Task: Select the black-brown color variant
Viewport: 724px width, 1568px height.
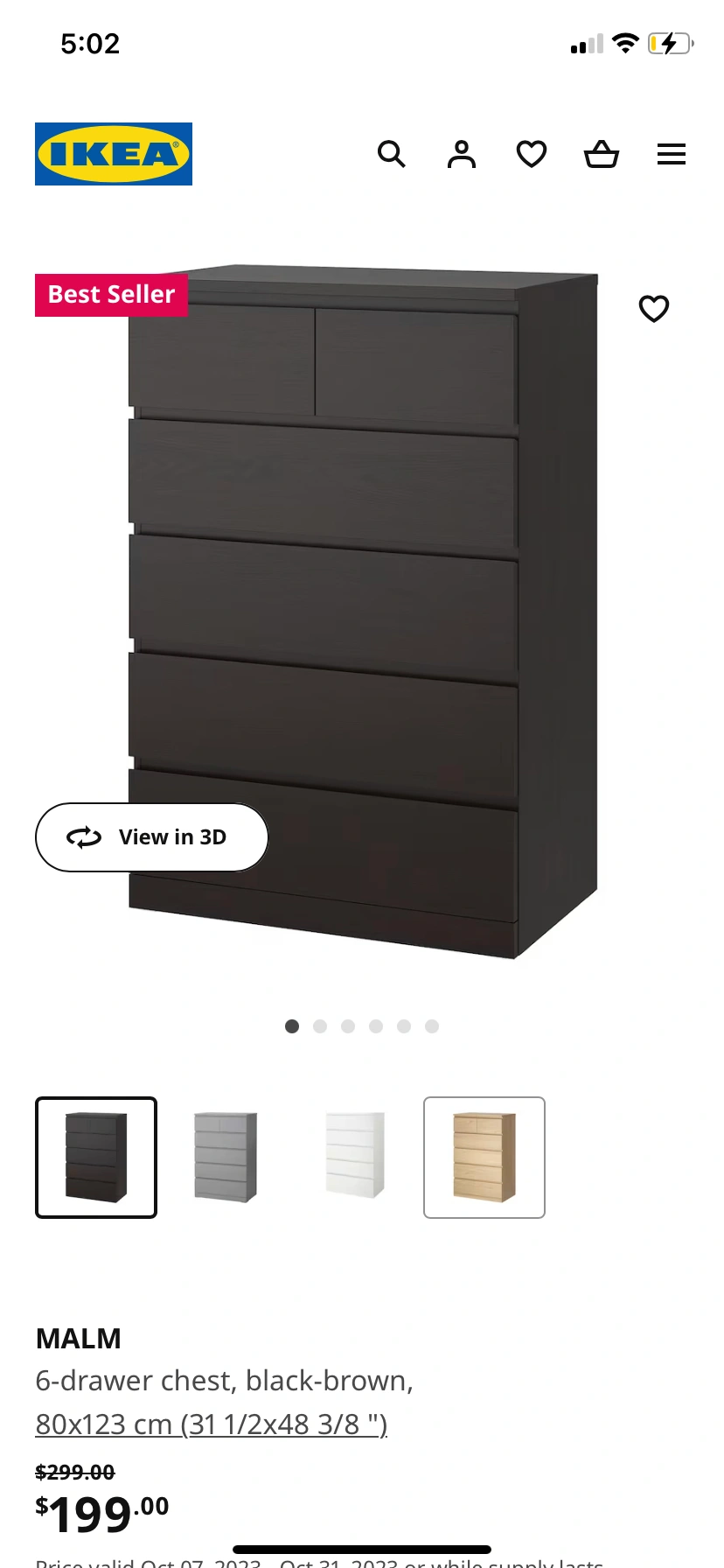Action: (x=96, y=1157)
